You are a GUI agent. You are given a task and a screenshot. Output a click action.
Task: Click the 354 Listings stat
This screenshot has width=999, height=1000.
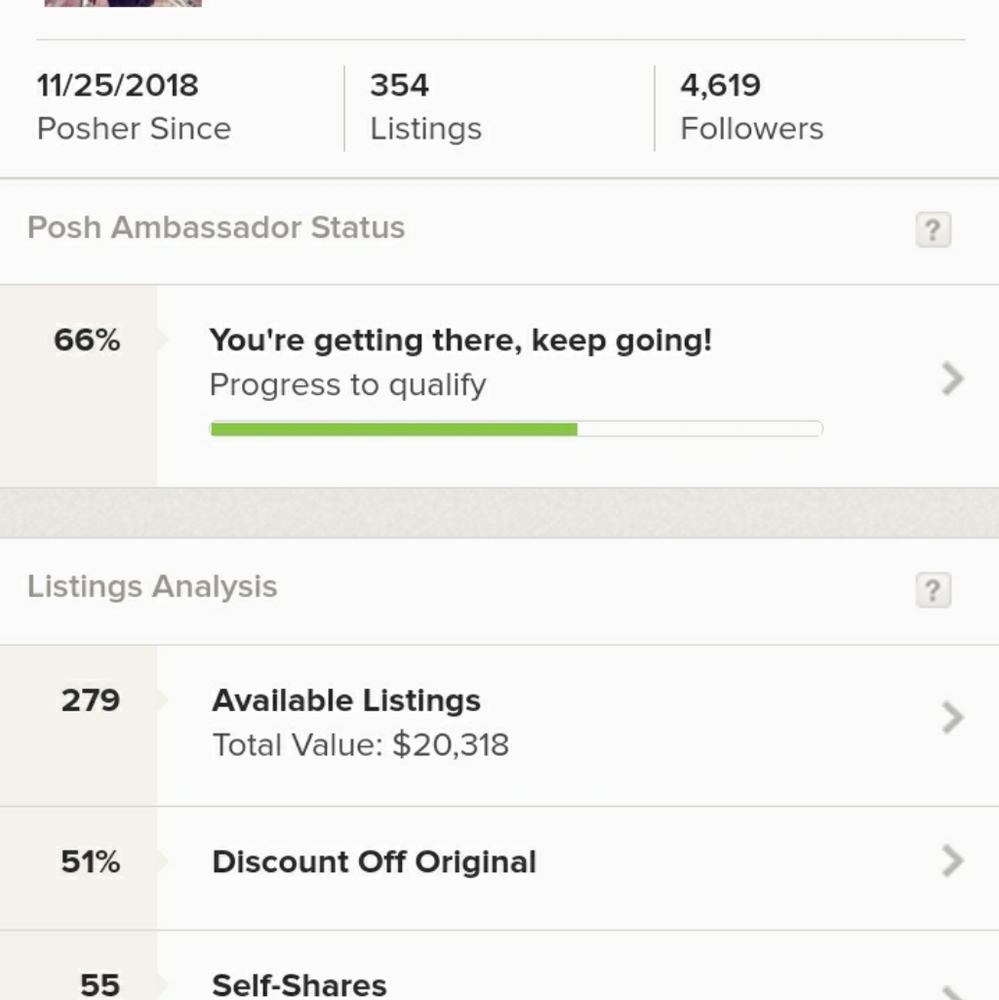[425, 105]
